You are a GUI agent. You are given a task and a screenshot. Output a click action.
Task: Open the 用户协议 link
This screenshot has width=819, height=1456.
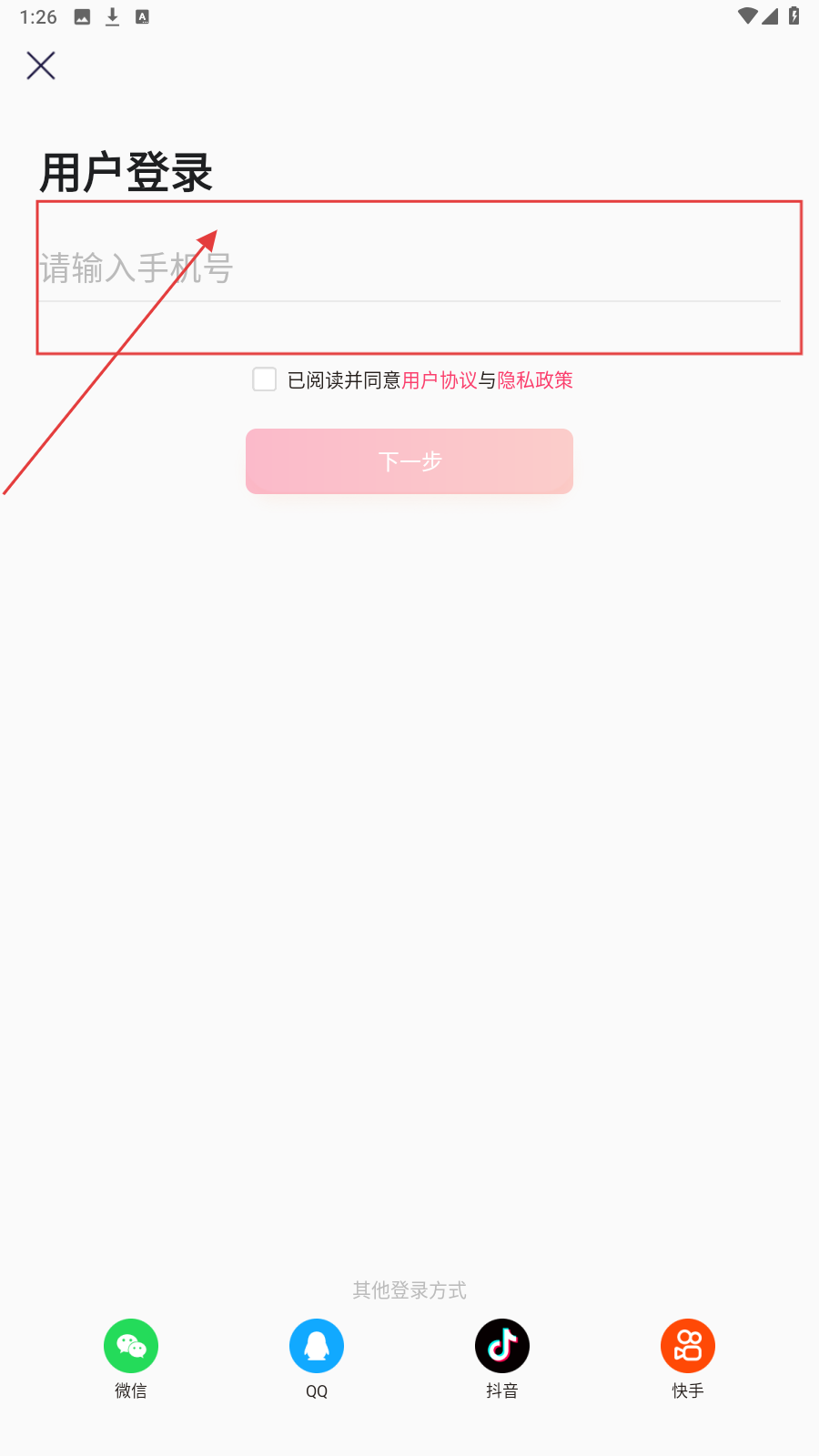440,380
